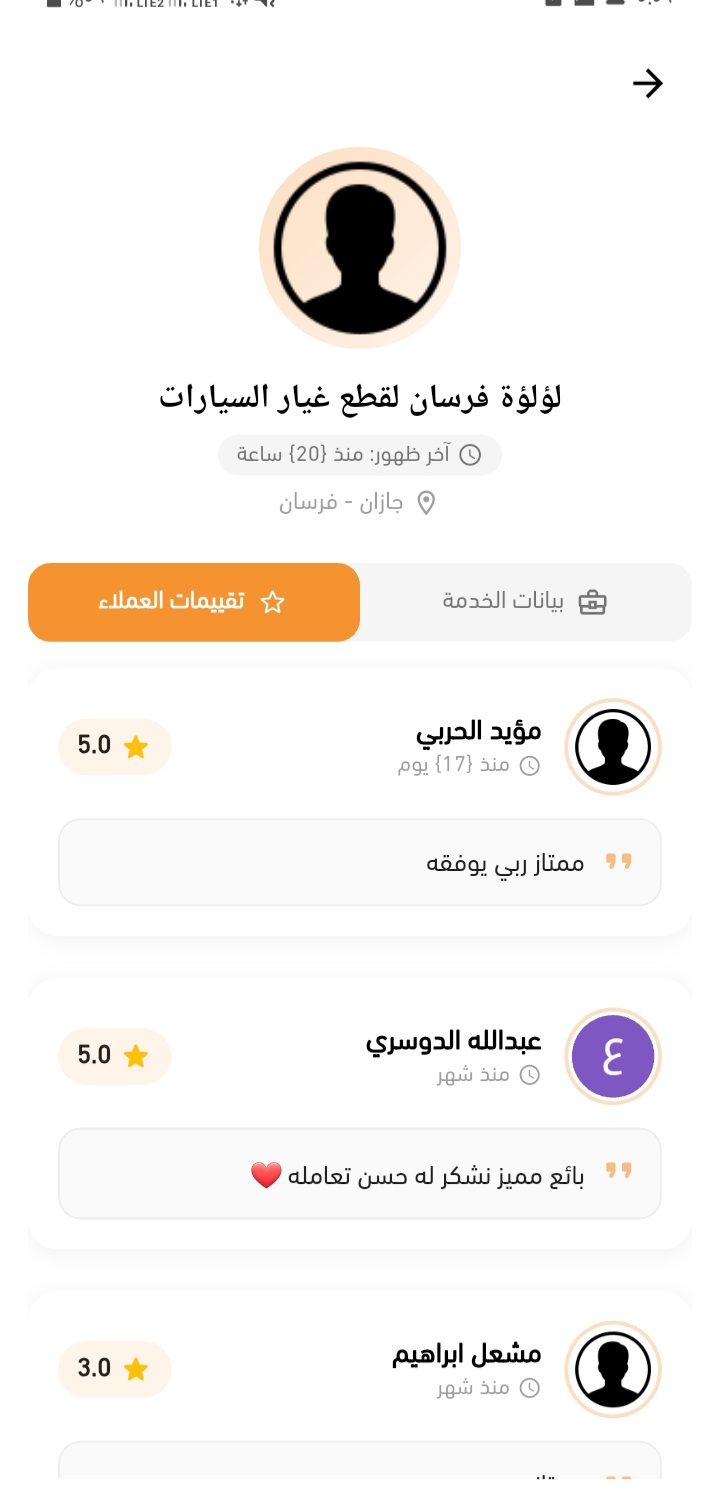Click the seller name لؤلؤة فرسان لقطع غيار السيارات

coord(360,396)
